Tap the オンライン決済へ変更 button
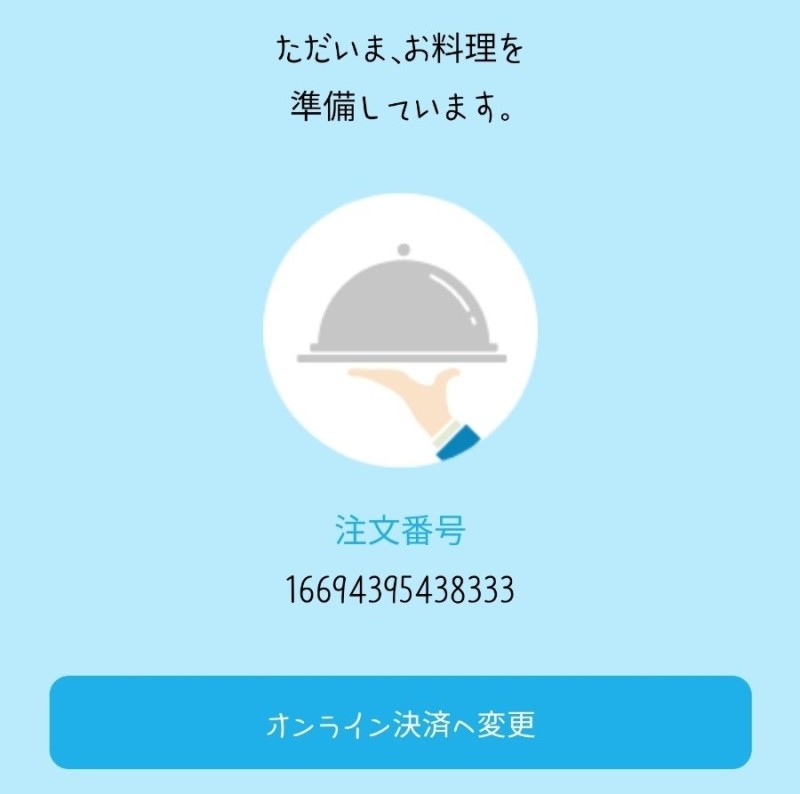This screenshot has width=800, height=794. [x=401, y=723]
